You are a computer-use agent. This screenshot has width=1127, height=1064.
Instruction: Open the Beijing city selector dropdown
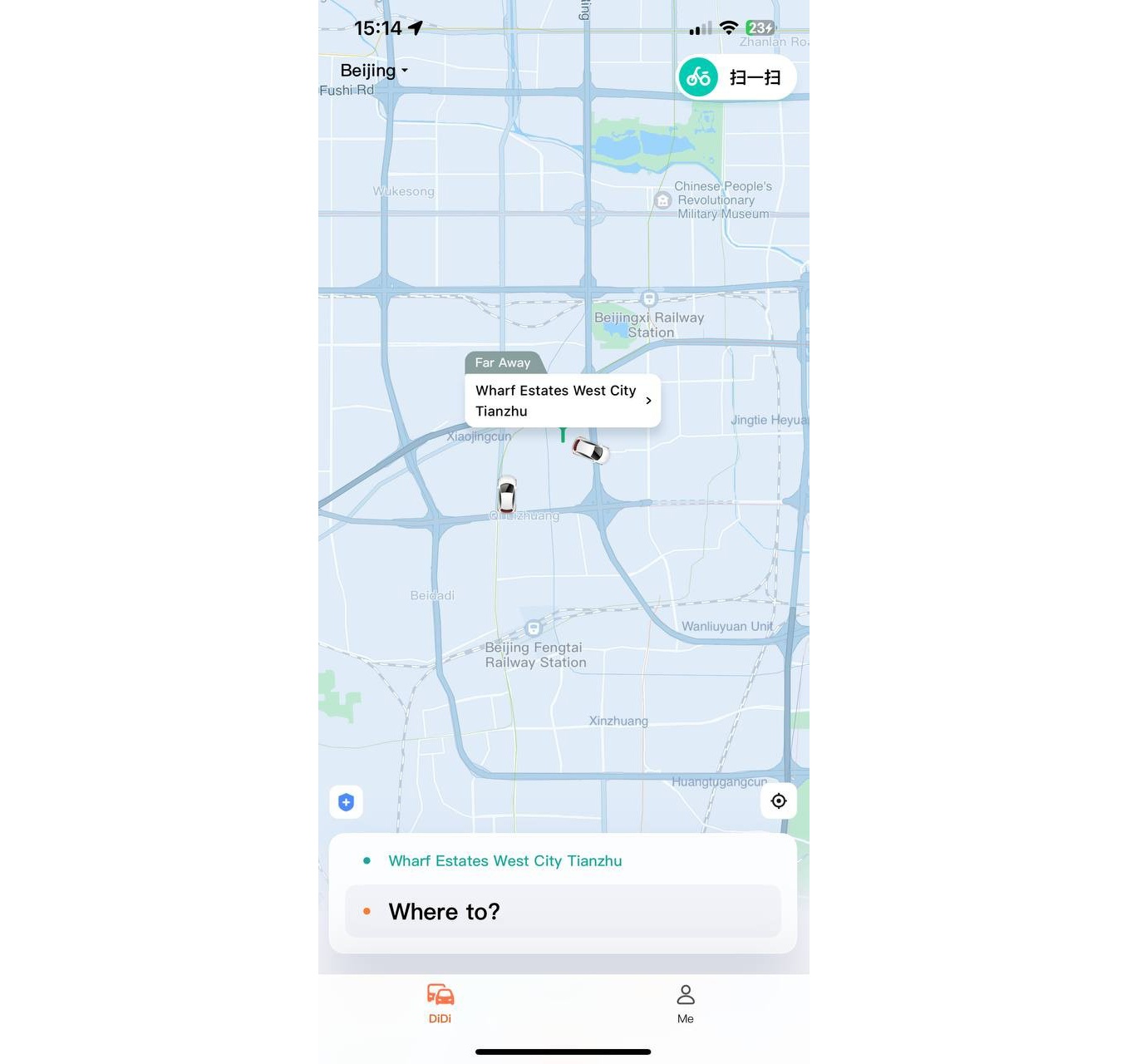pyautogui.click(x=373, y=71)
